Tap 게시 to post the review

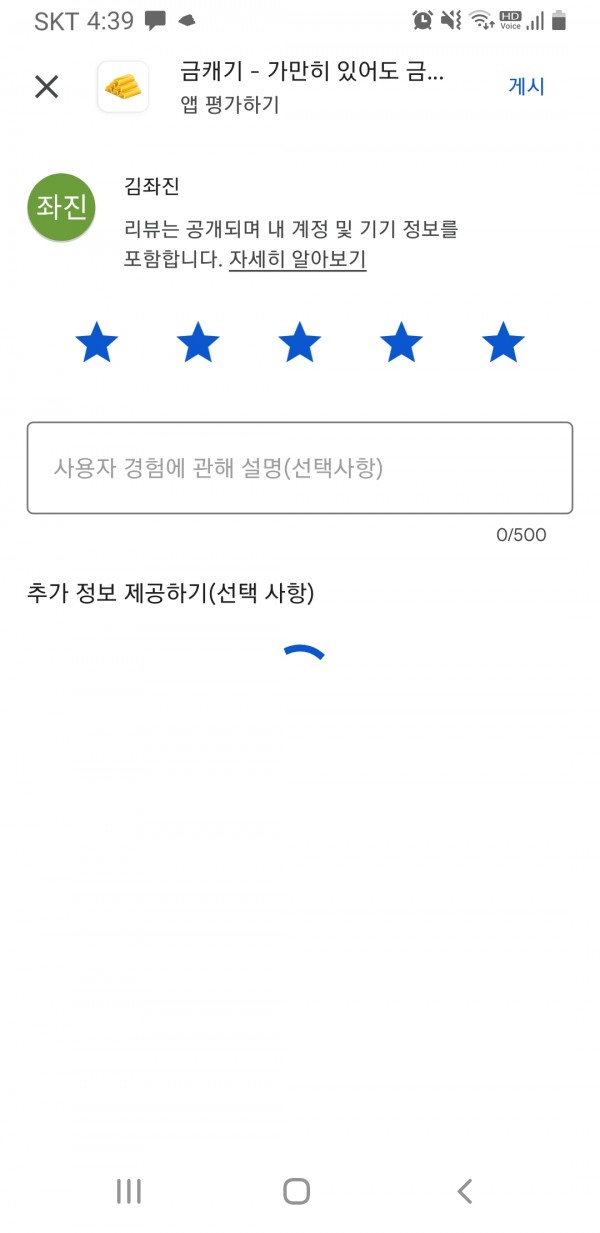(527, 87)
